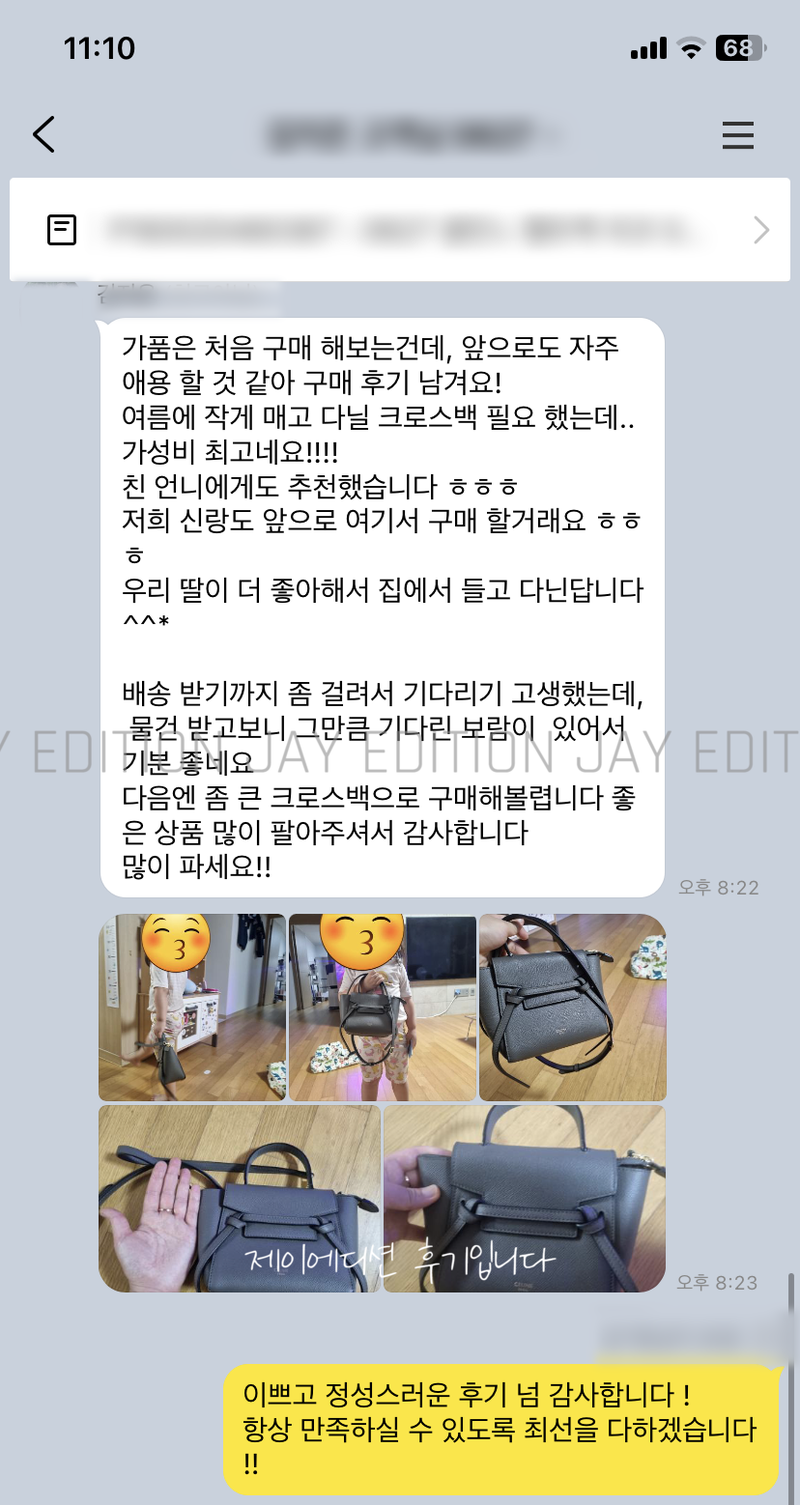Open photo of child standing near shelf
800x1505 pixels.
click(192, 1007)
